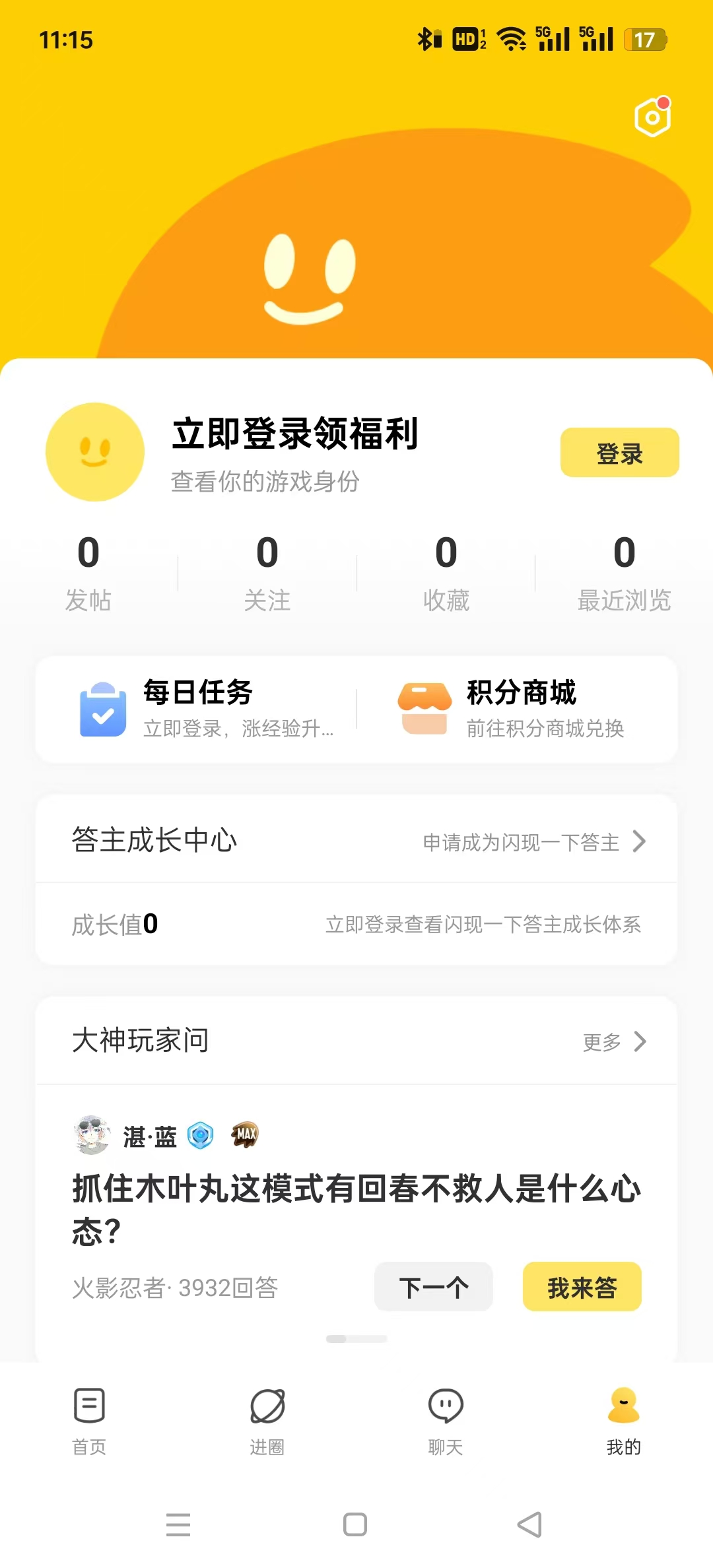Tap 我来答 to answer the question
The image size is (713, 1568).
pyautogui.click(x=582, y=1287)
